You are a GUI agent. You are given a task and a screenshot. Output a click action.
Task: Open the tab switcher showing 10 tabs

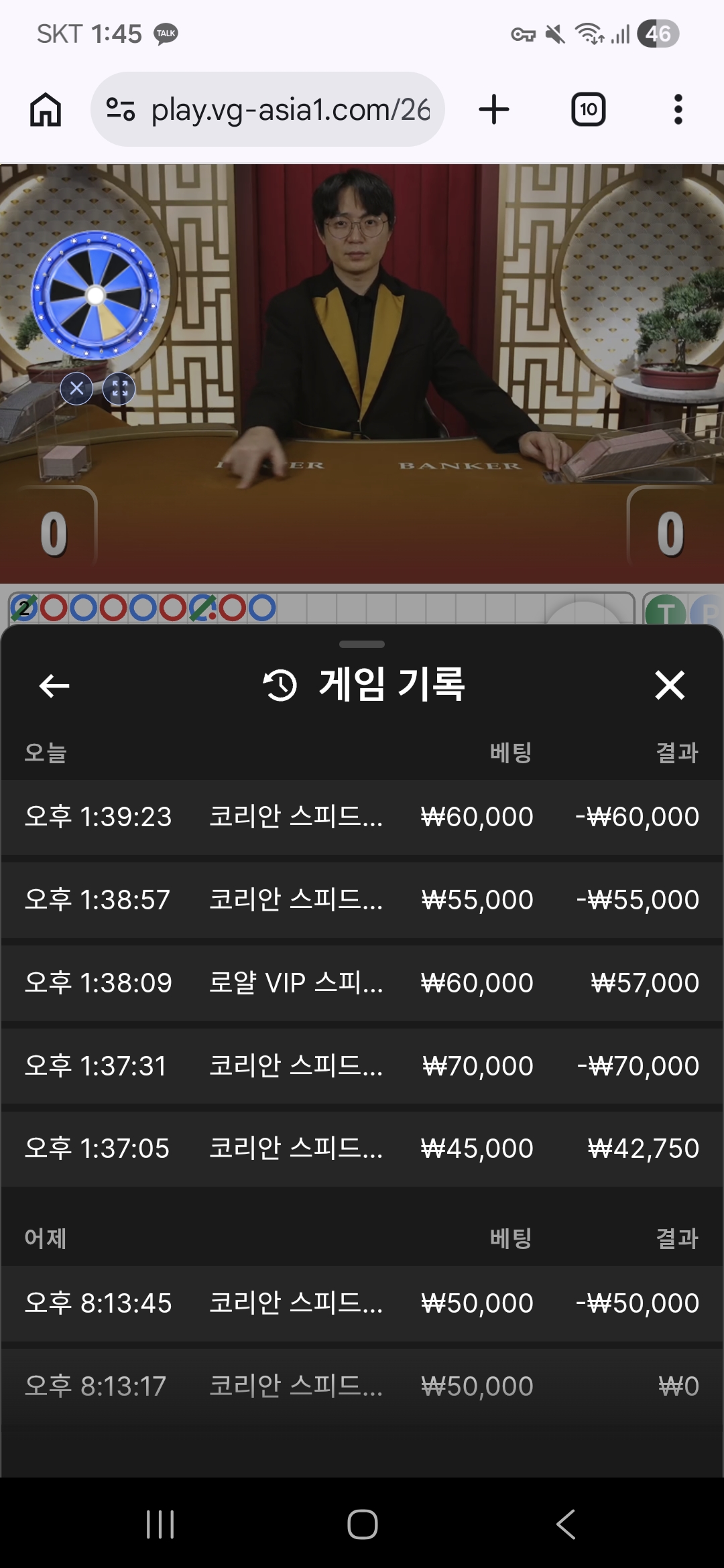point(588,109)
